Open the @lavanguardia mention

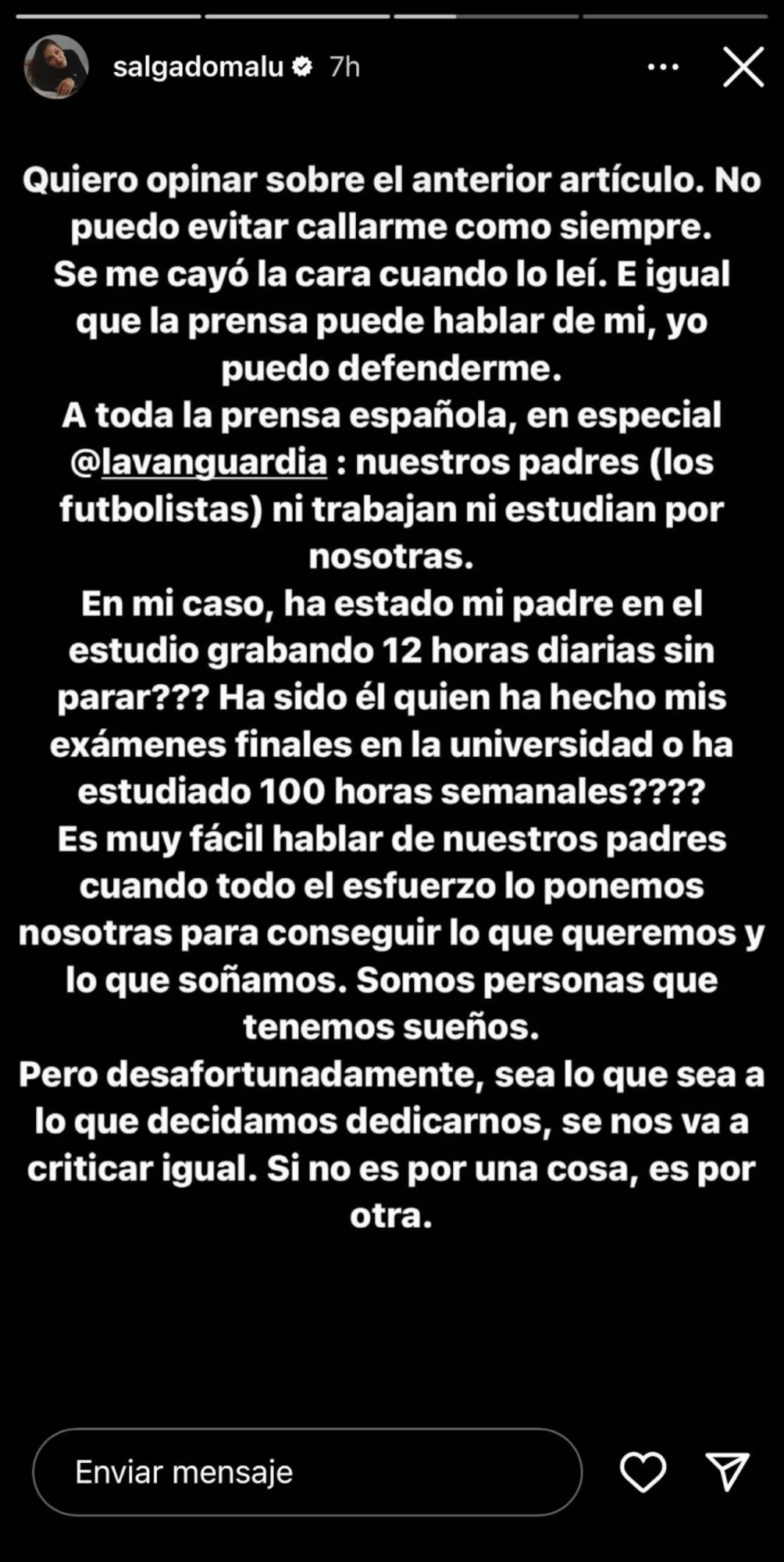[x=198, y=462]
